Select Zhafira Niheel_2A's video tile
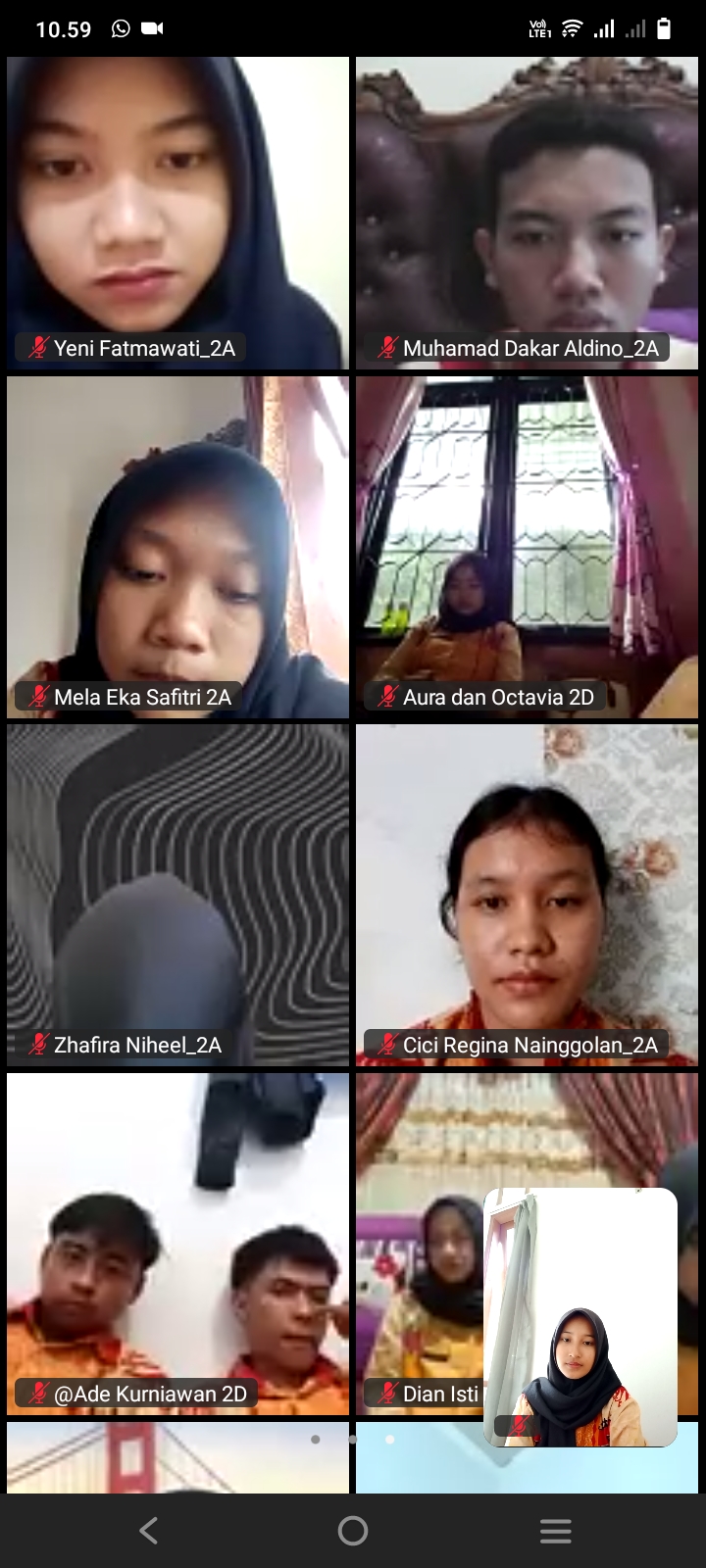Viewport: 706px width, 1568px height. click(x=177, y=894)
